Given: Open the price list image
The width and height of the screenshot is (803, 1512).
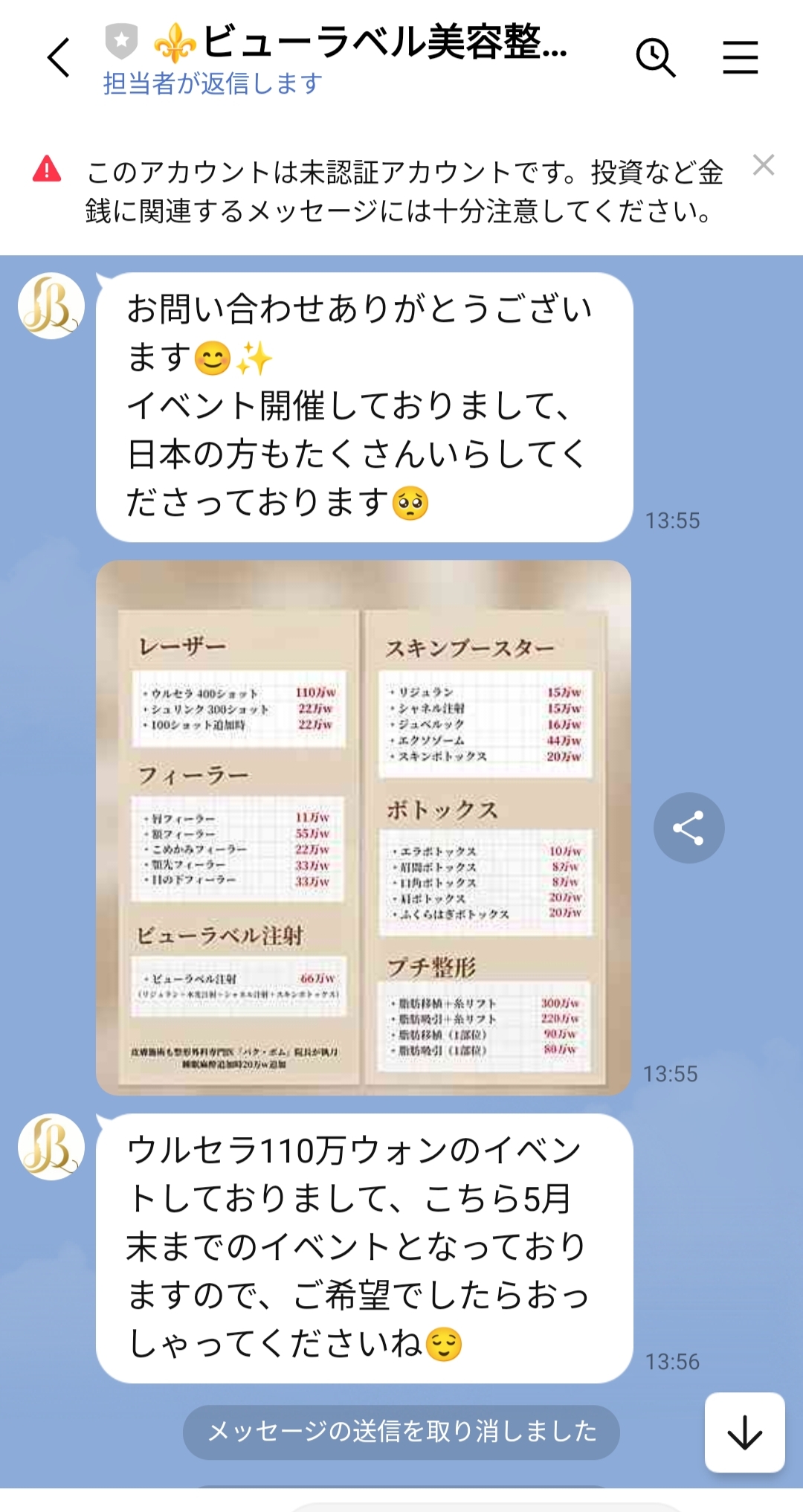Looking at the screenshot, I should coord(364,827).
